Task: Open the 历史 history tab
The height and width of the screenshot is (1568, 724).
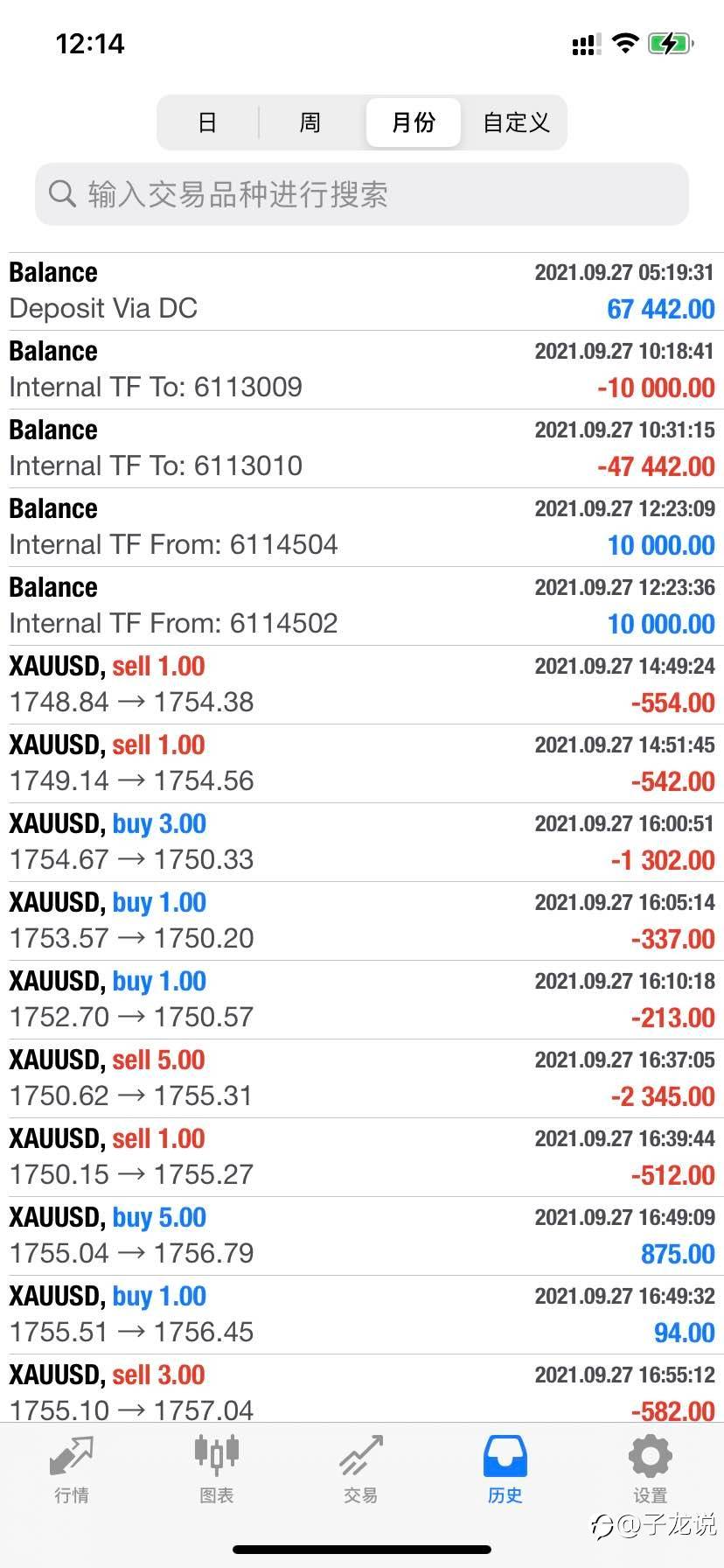Action: (505, 1470)
